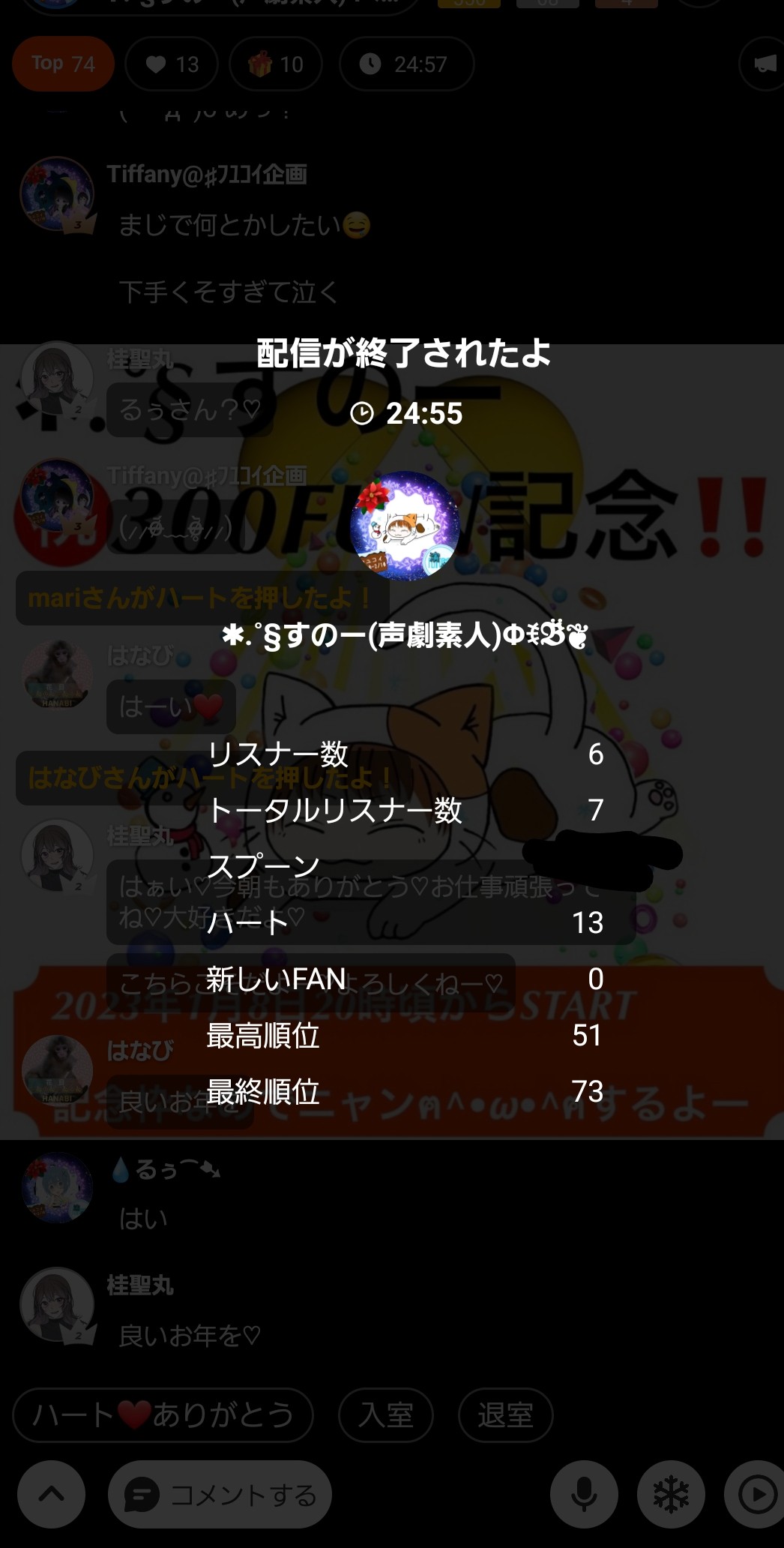This screenshot has width=784, height=1548.
Task: Open the gift count chip
Action: tap(276, 64)
